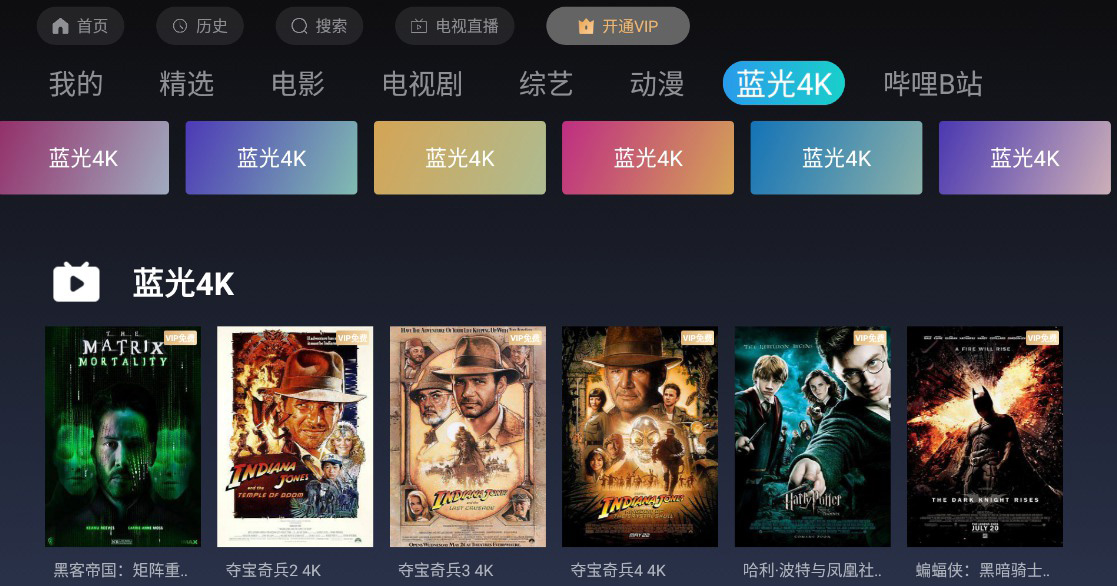Switch to the 我的 tab
The width and height of the screenshot is (1117, 586).
click(76, 84)
